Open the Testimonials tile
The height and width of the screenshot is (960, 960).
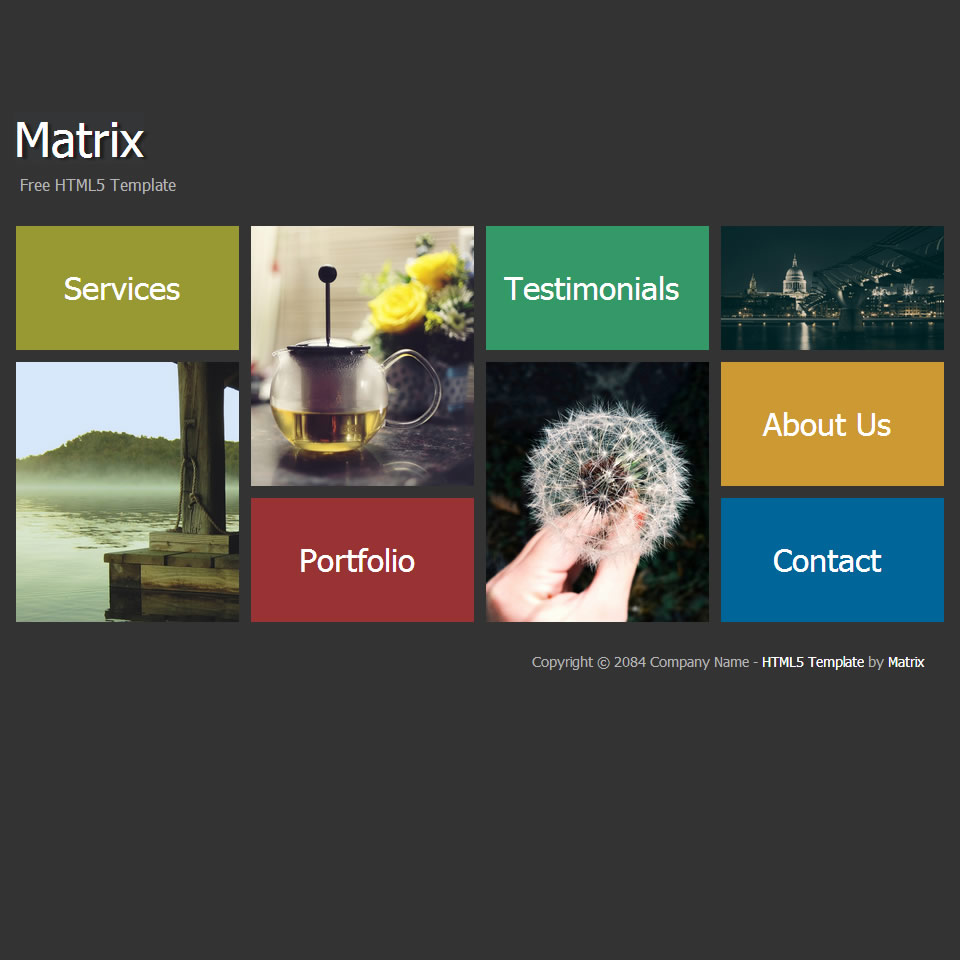(597, 288)
